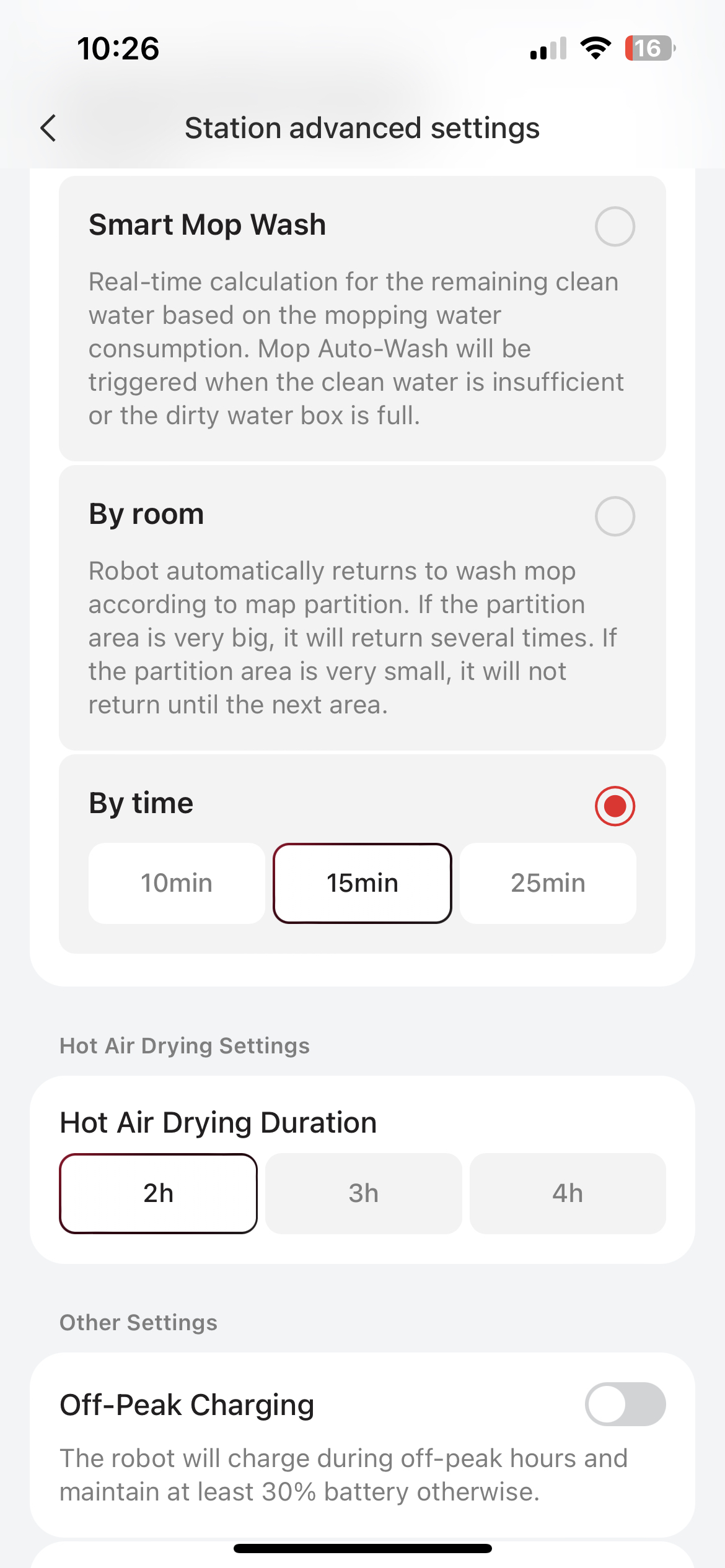Enable the Off-Peak Charging switch
Screen dimensions: 725x1568
[625, 1404]
